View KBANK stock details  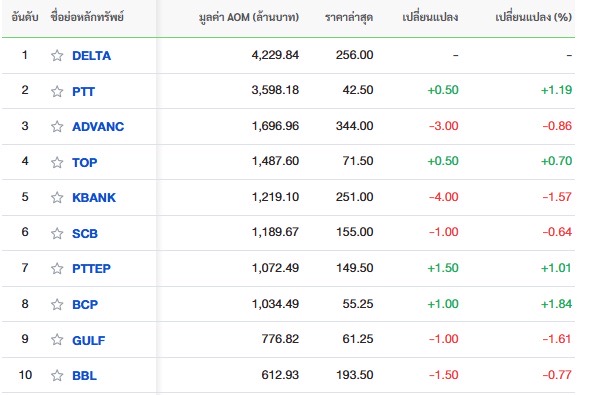94,198
